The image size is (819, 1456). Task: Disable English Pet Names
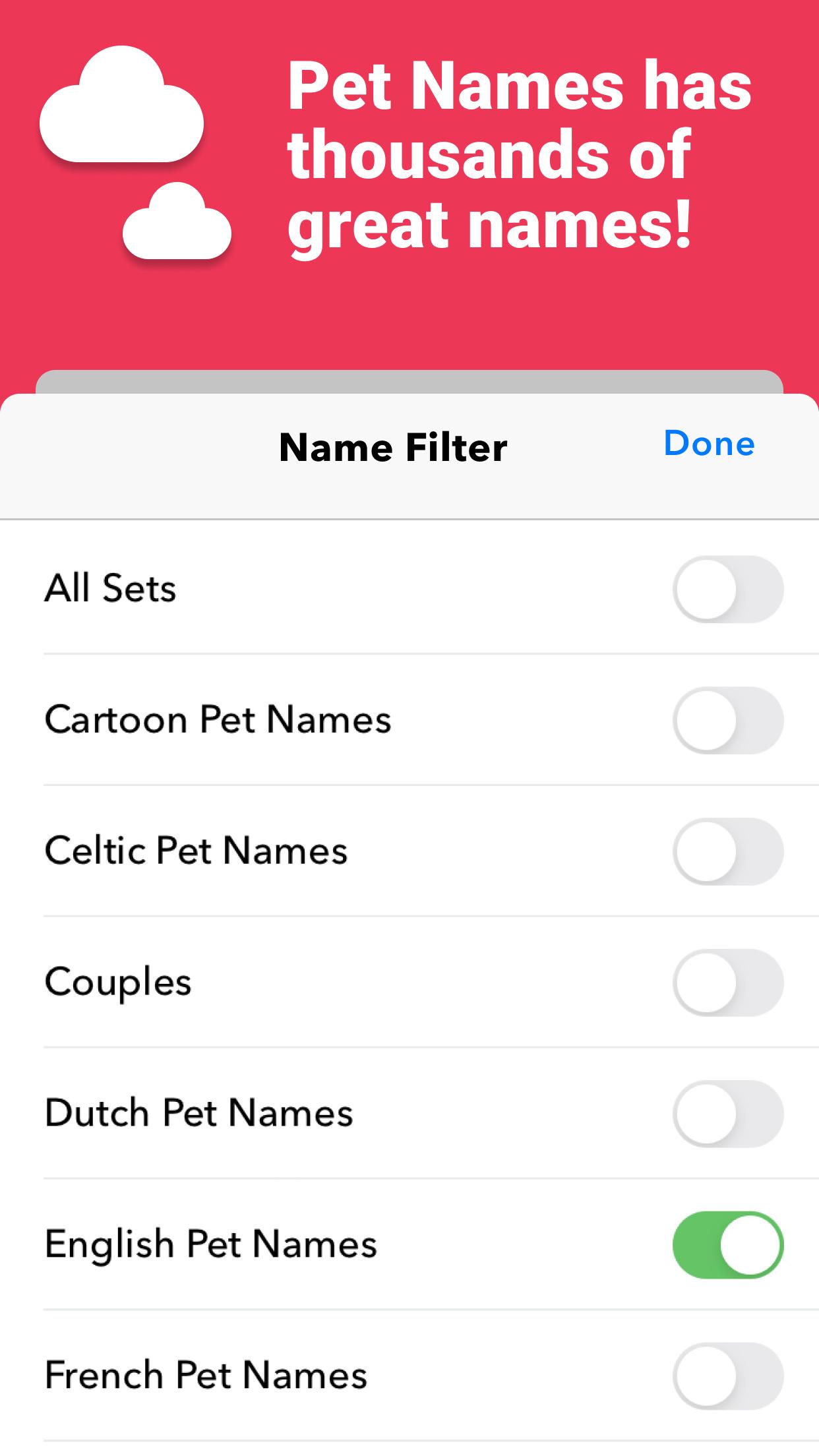(x=728, y=1245)
